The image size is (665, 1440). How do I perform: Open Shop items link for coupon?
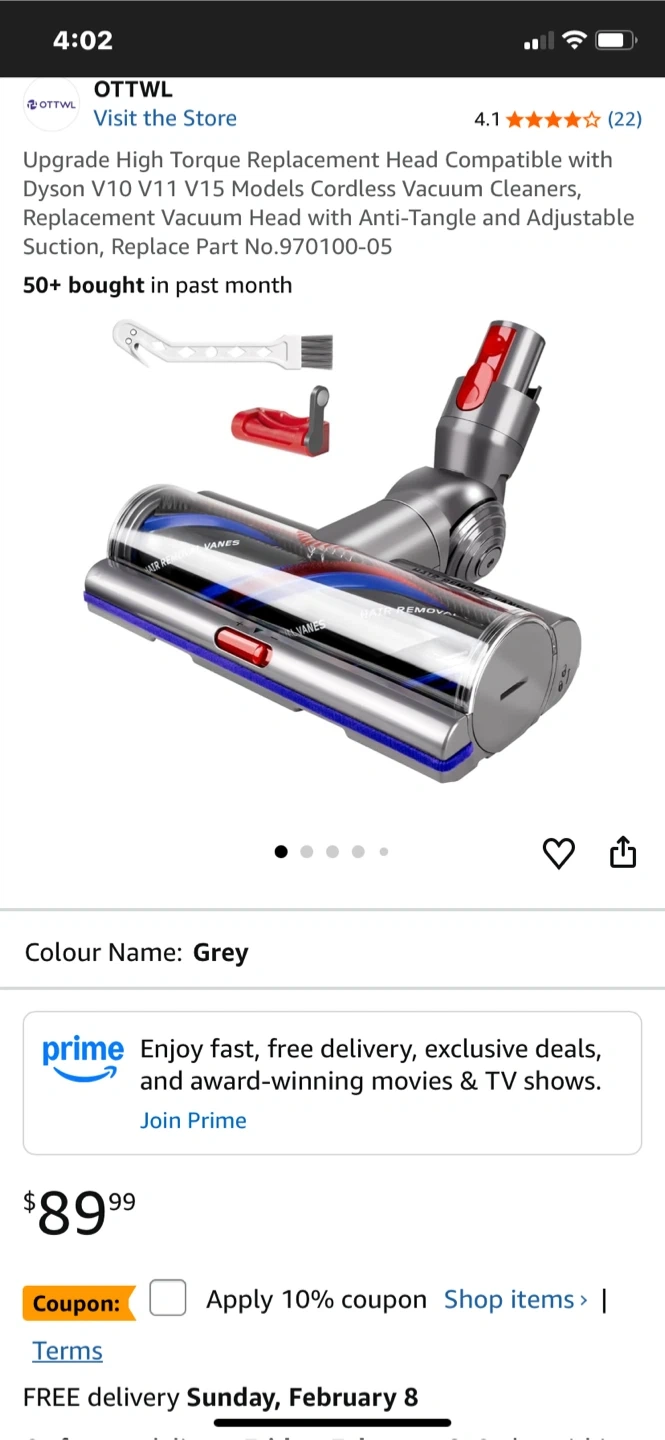pos(515,1299)
